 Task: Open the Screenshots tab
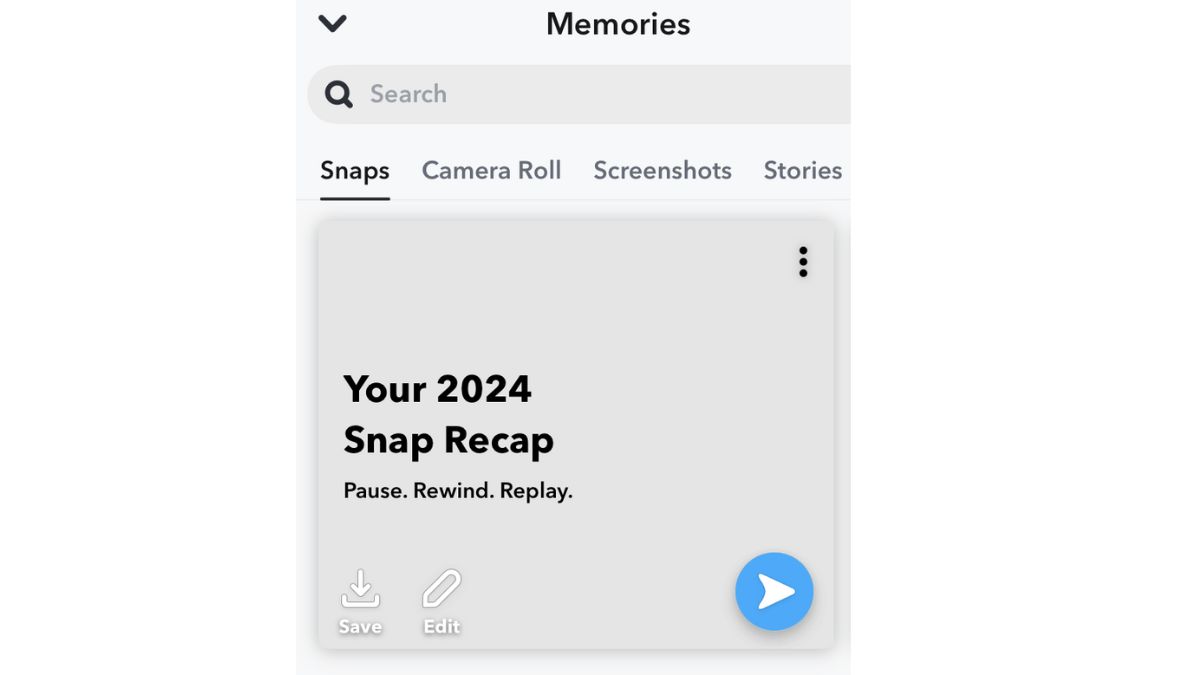click(662, 171)
